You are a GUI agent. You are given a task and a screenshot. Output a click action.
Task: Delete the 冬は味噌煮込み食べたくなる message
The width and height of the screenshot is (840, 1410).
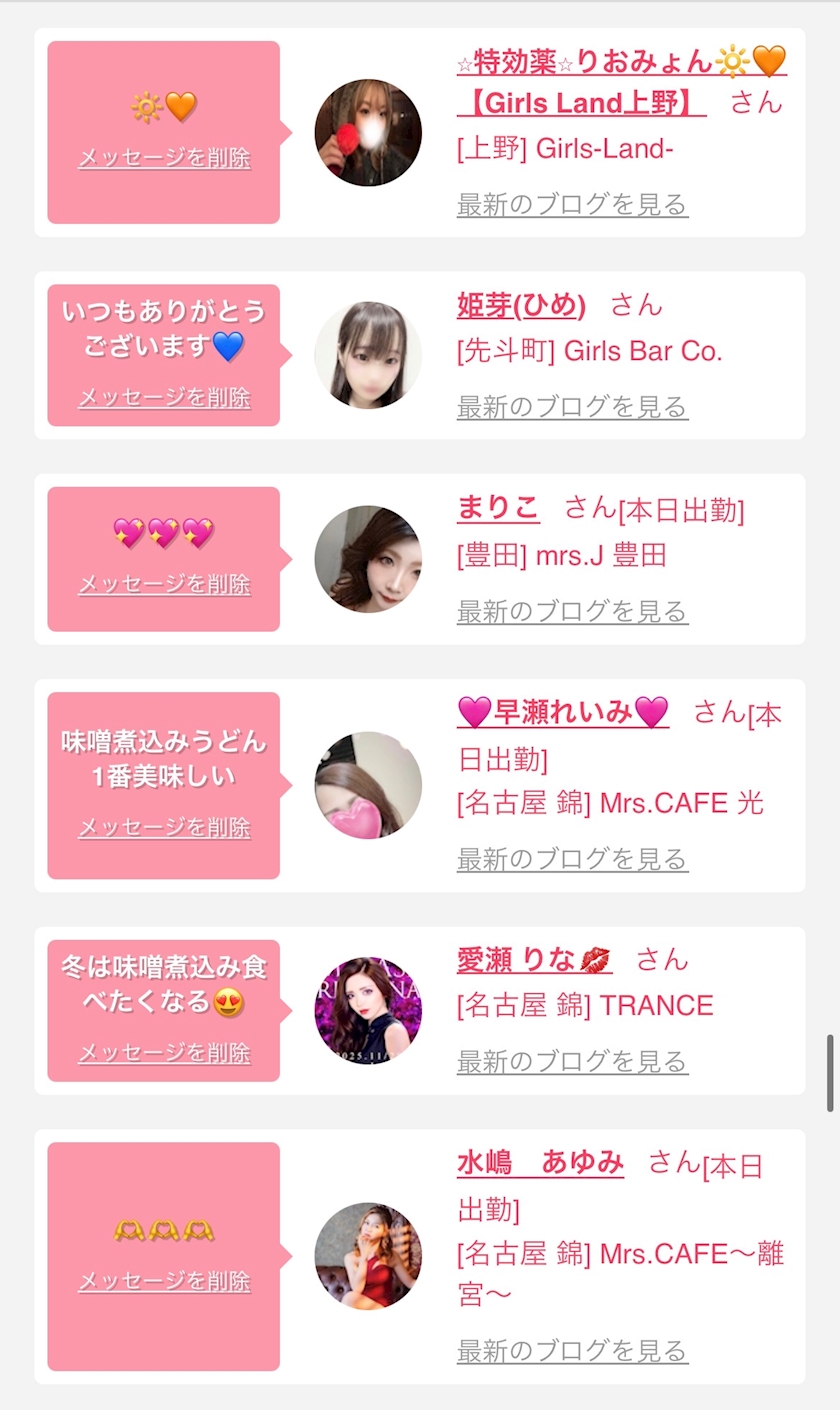click(164, 1053)
